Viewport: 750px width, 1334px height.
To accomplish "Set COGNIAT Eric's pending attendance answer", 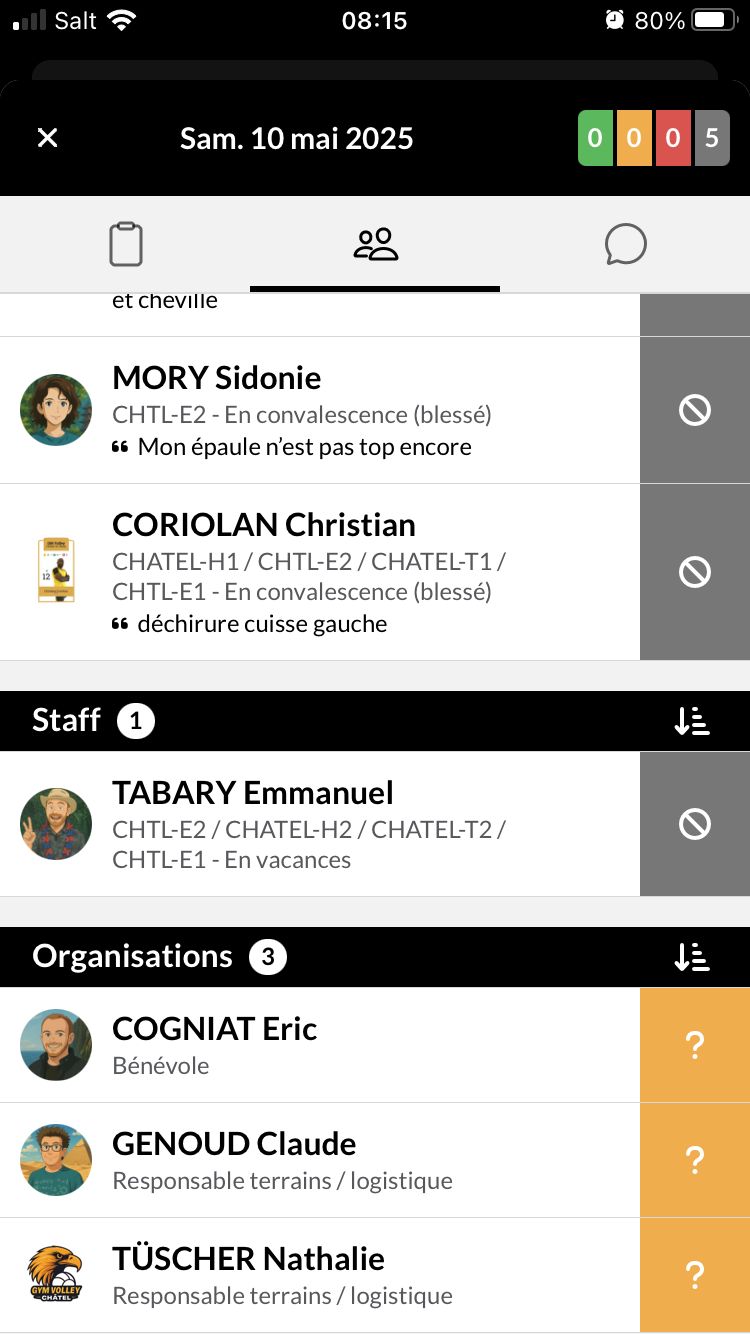I will (x=695, y=1045).
